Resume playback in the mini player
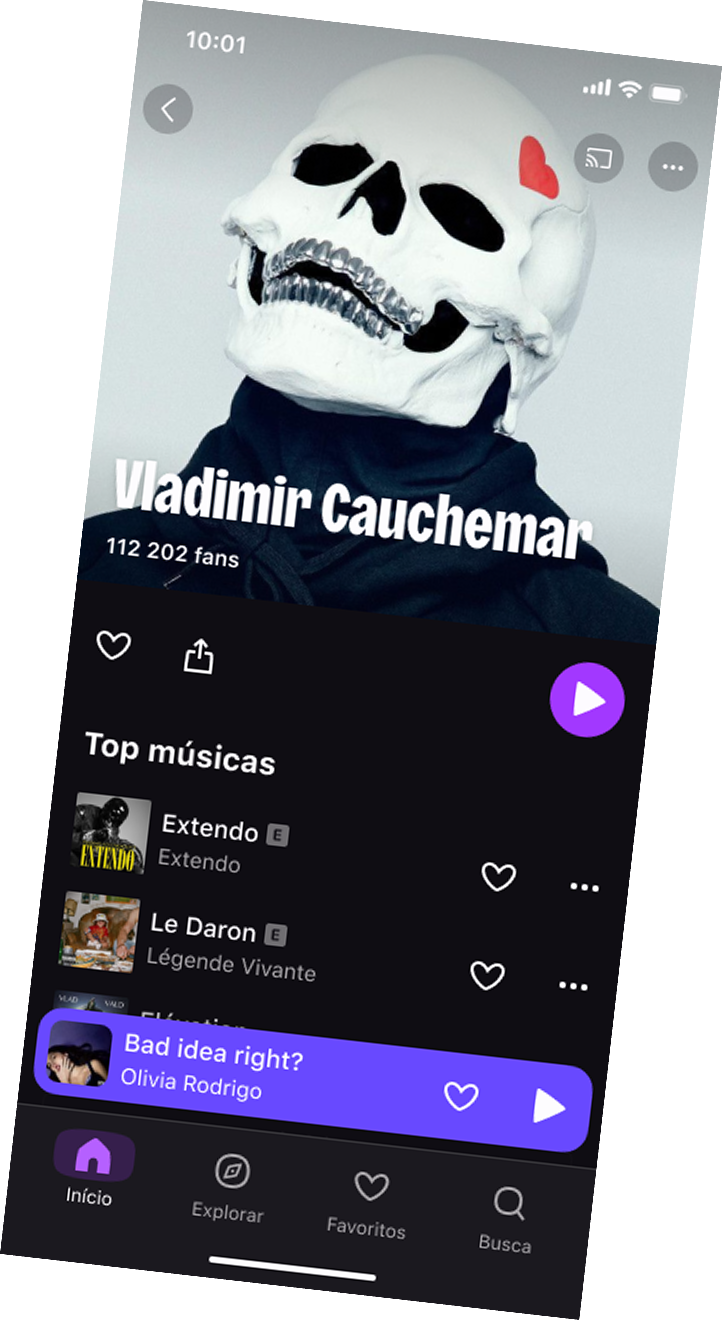 pyautogui.click(x=548, y=1106)
